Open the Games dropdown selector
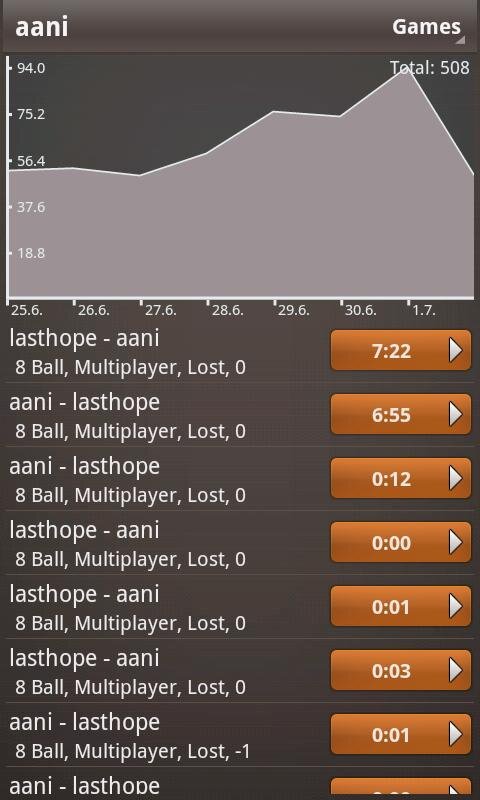 427,27
